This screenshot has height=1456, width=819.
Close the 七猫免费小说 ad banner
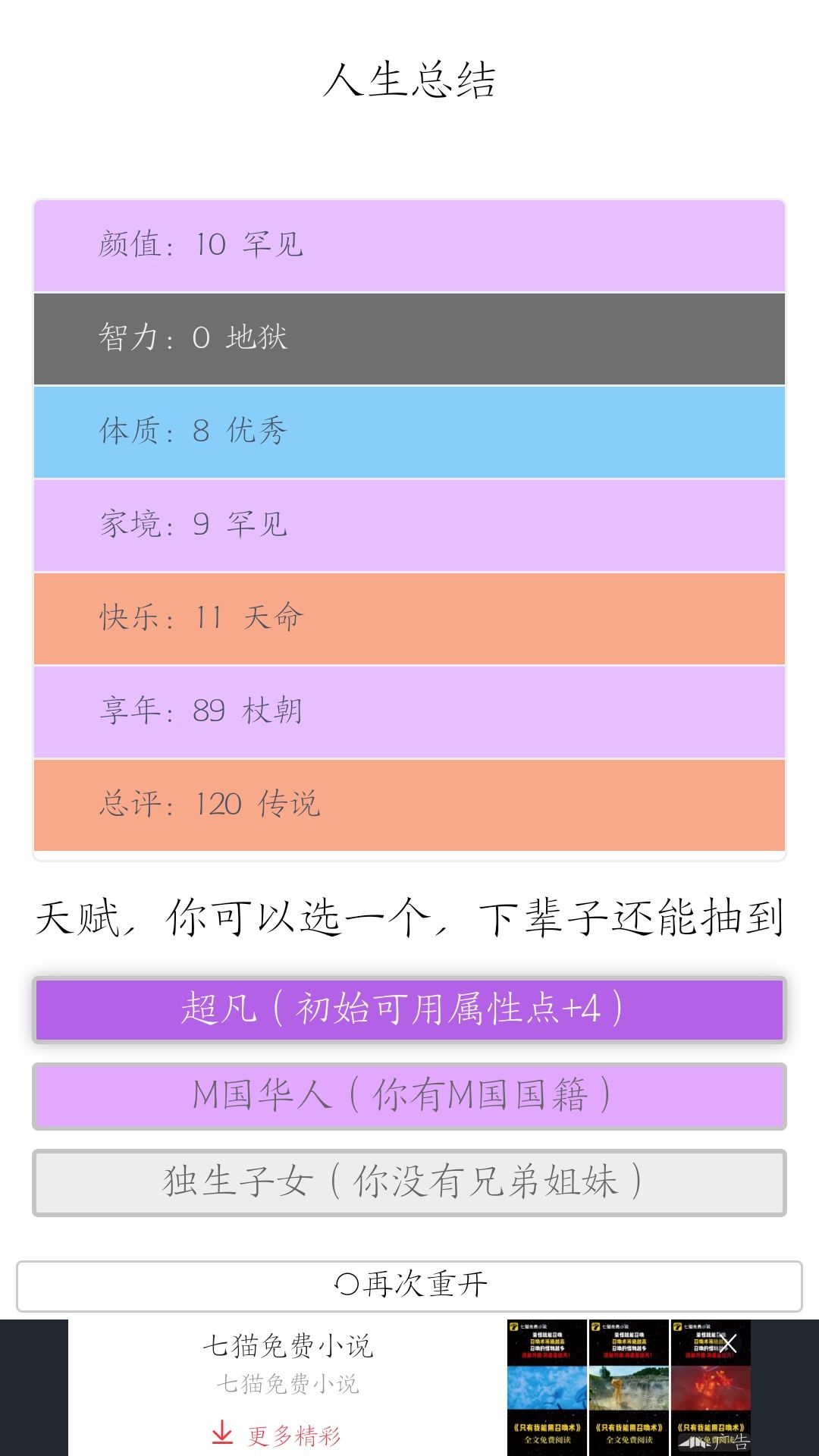click(728, 1344)
